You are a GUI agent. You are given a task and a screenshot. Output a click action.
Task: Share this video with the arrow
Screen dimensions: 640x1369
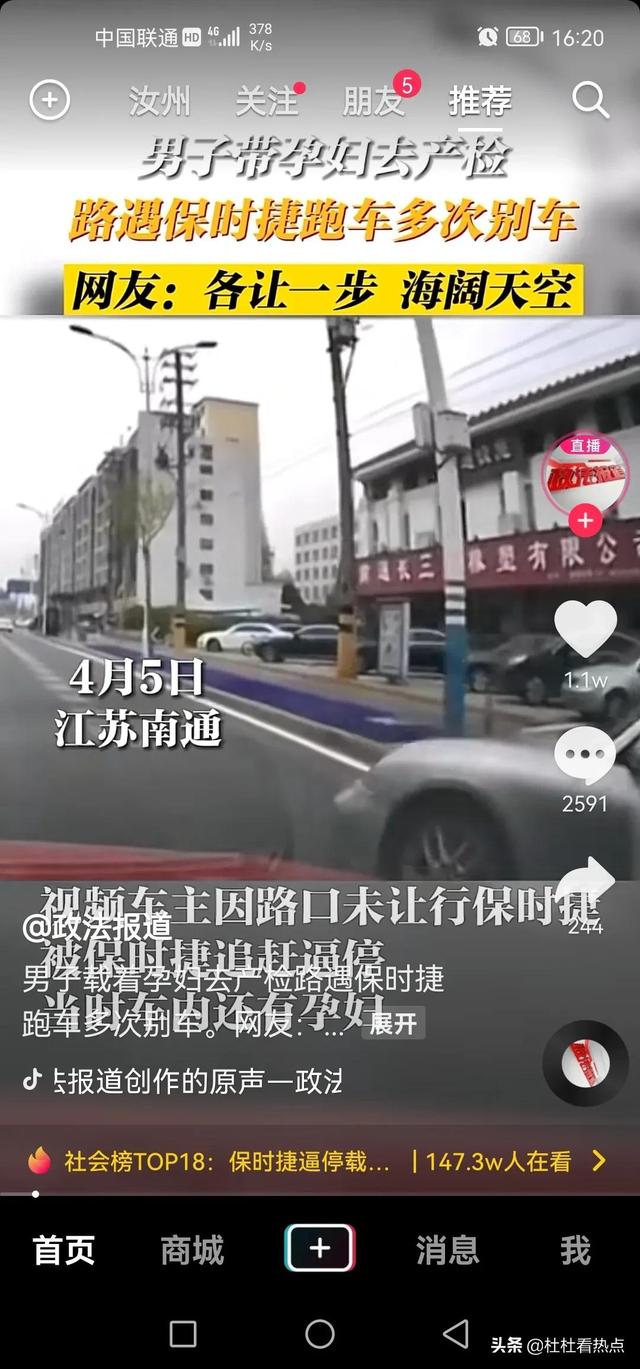coord(587,882)
